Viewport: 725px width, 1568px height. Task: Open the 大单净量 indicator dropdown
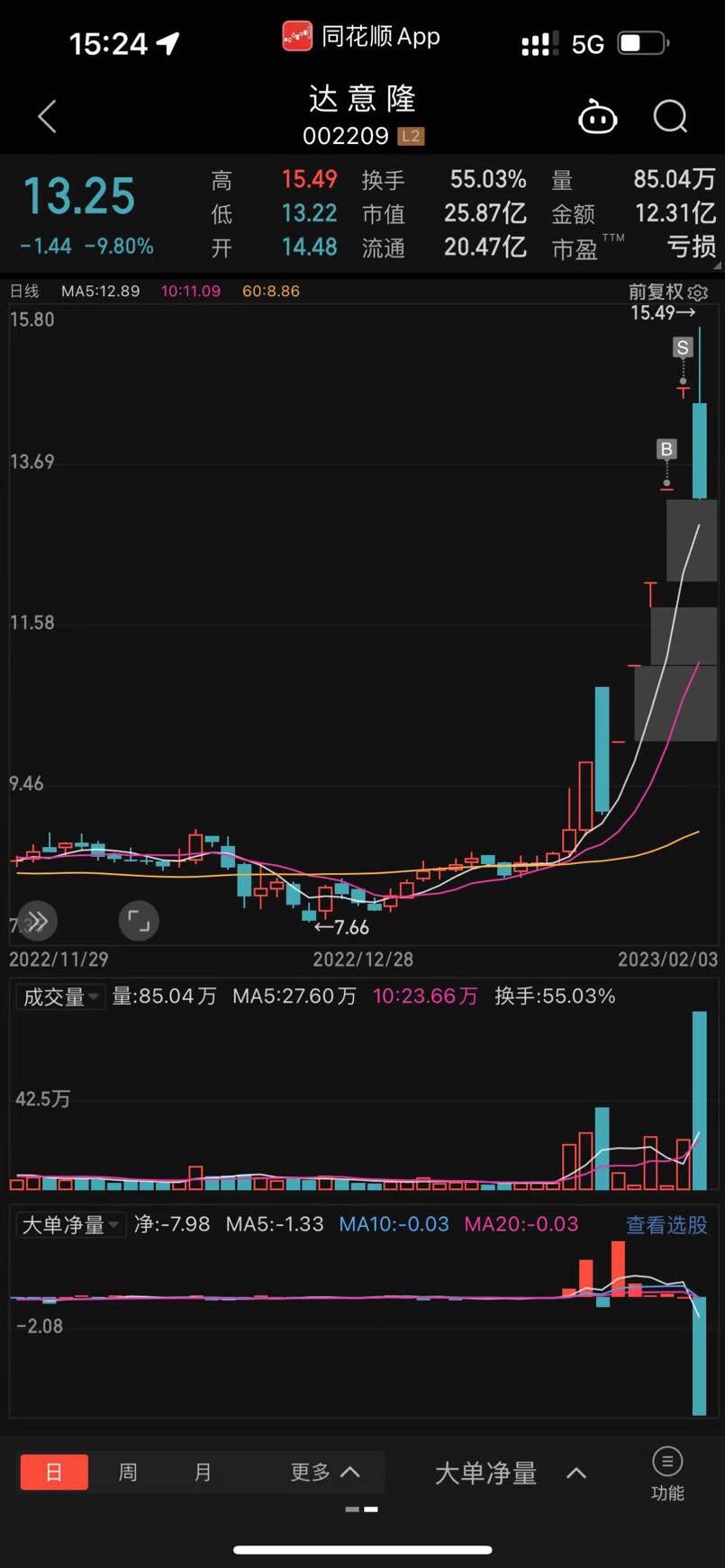[x=70, y=1225]
